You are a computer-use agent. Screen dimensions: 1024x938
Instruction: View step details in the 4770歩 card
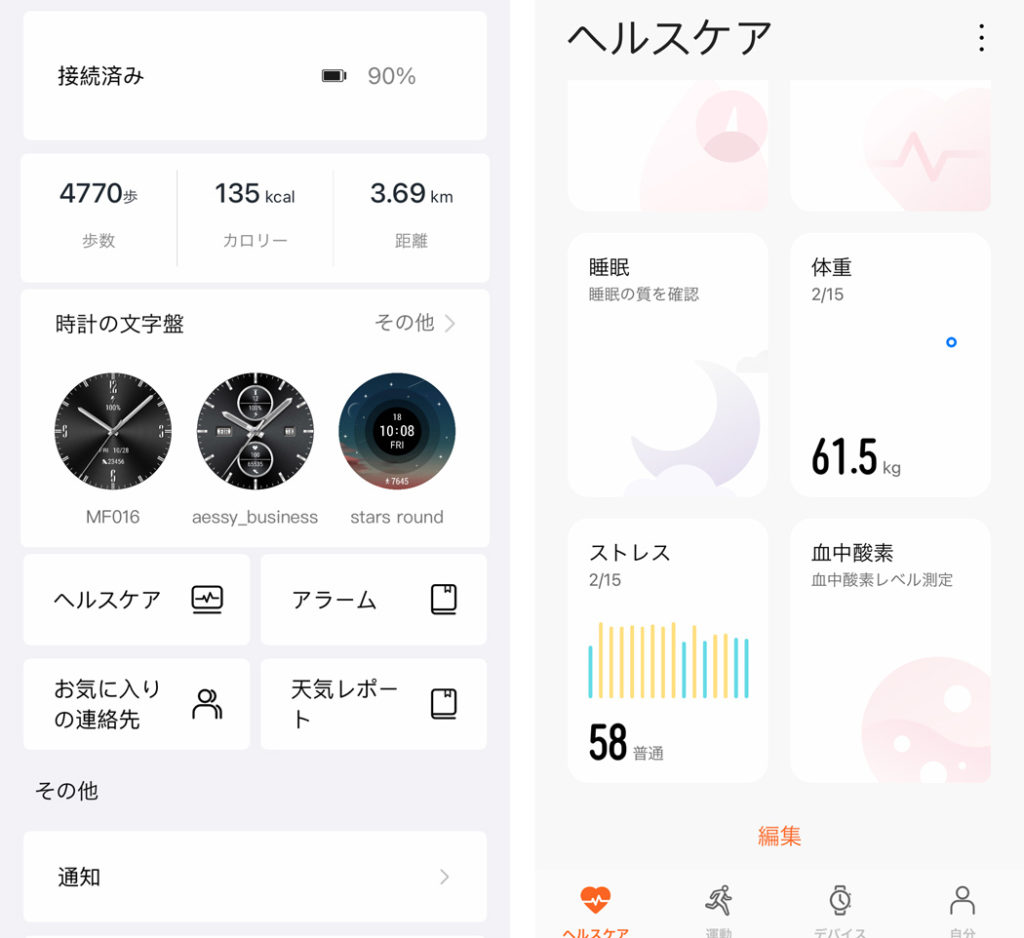(99, 215)
